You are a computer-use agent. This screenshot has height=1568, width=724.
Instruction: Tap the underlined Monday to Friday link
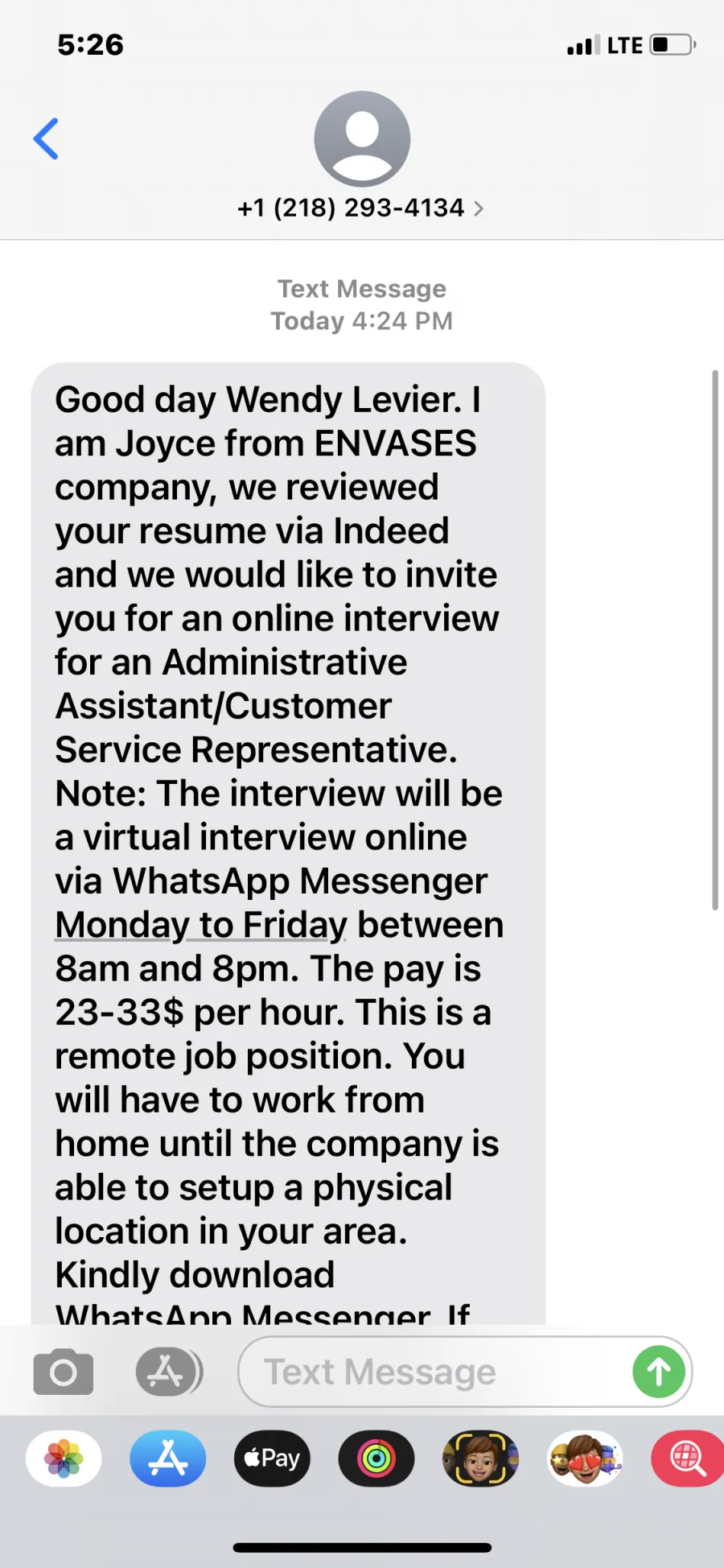coord(201,925)
